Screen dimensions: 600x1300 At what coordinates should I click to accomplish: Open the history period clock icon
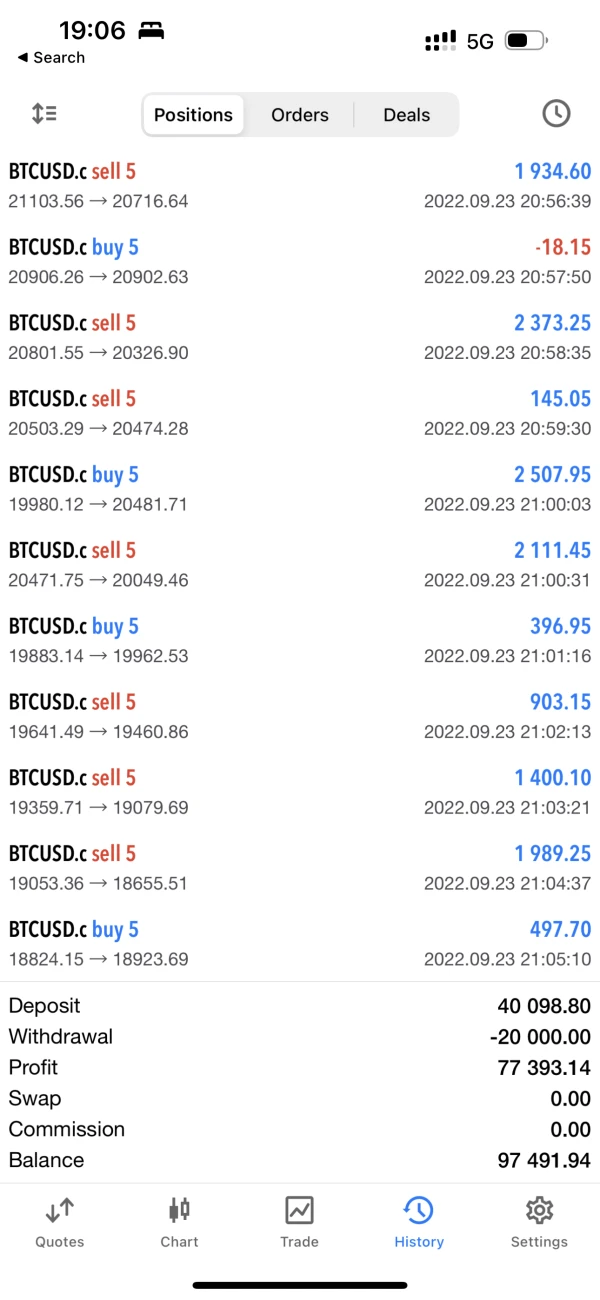(x=556, y=114)
